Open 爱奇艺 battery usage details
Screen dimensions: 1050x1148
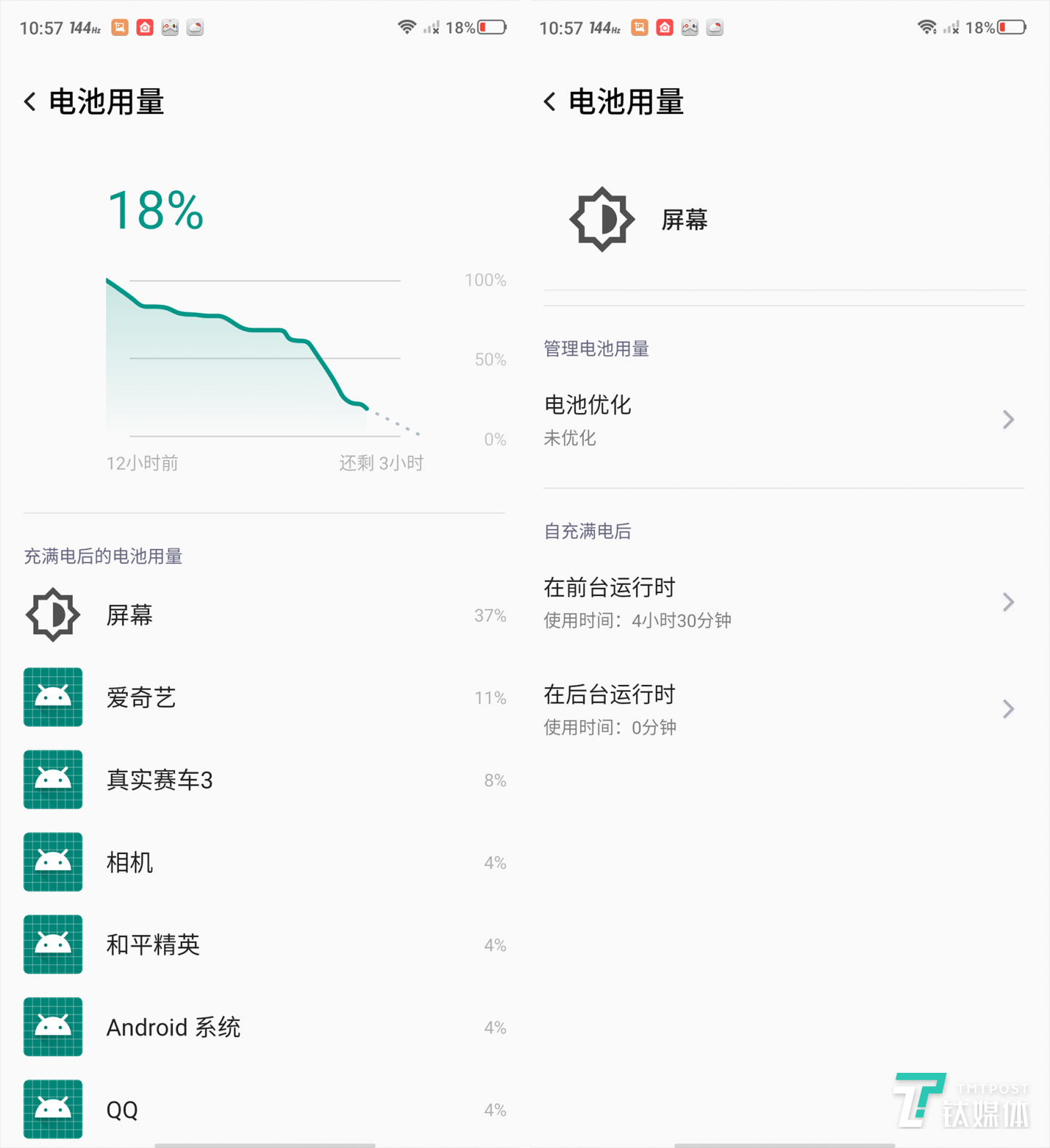coord(264,697)
